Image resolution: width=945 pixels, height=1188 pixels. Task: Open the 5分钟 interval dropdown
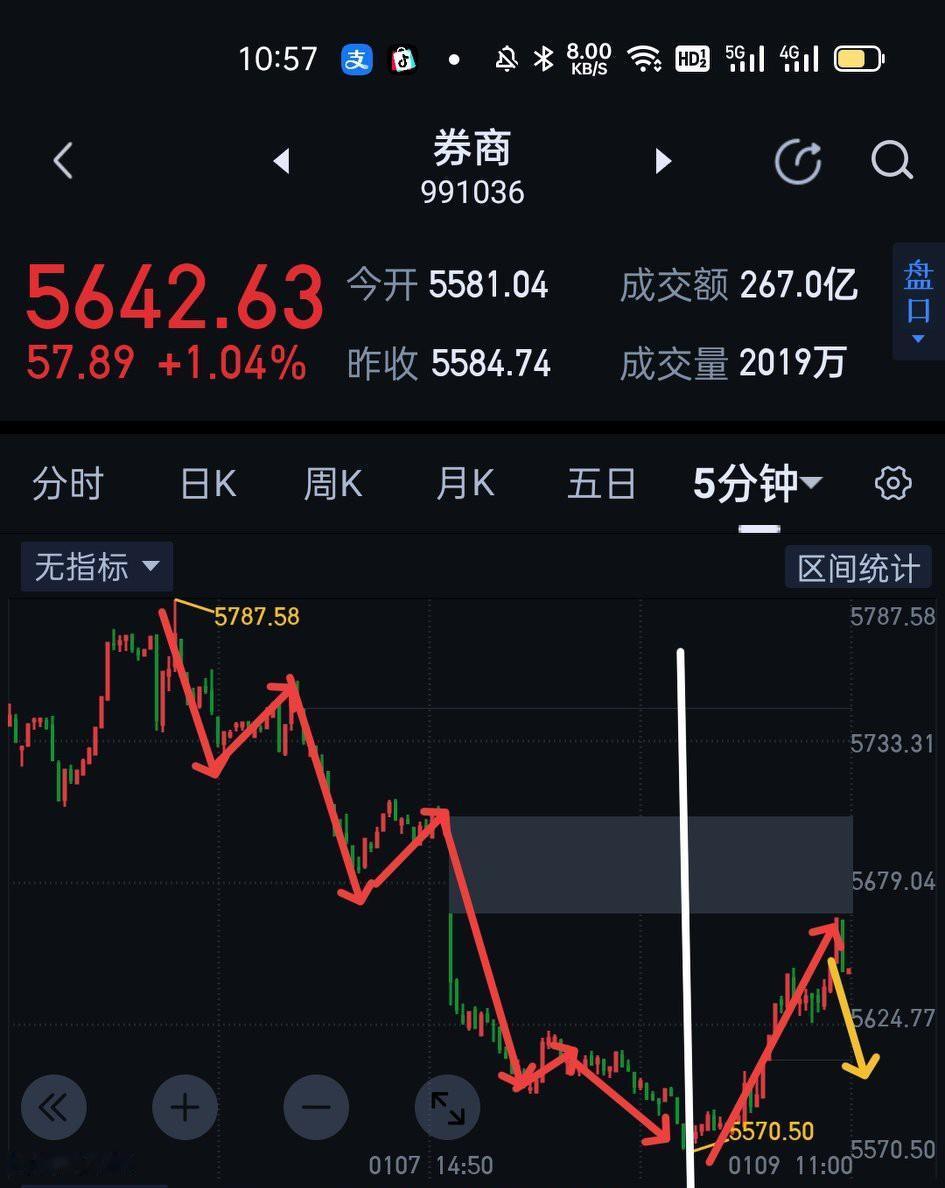coord(757,483)
